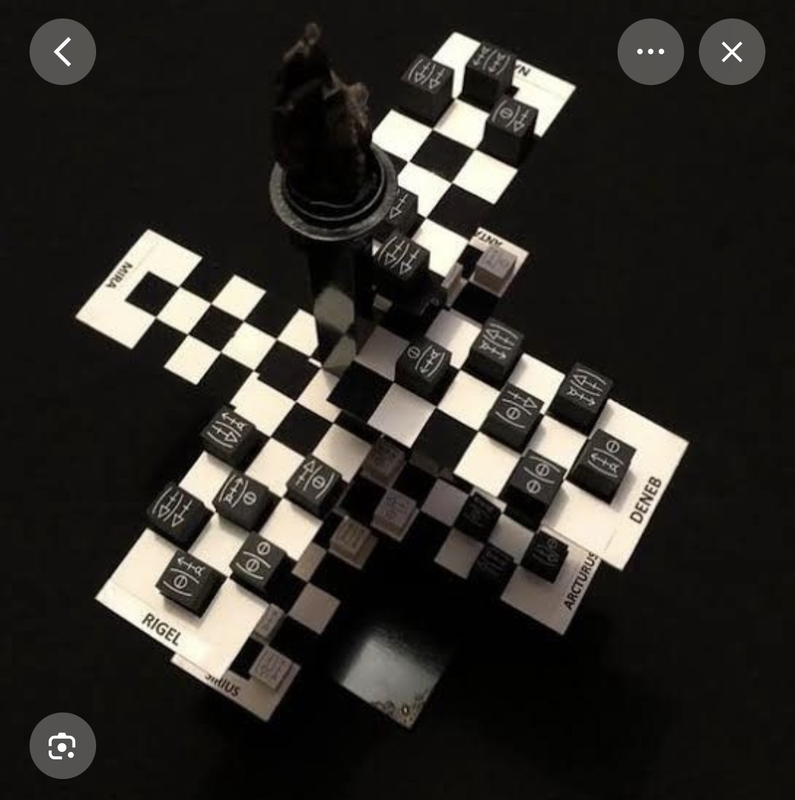This screenshot has height=800, width=795.
Task: Search this image with the lens icon
Action: pyautogui.click(x=63, y=746)
